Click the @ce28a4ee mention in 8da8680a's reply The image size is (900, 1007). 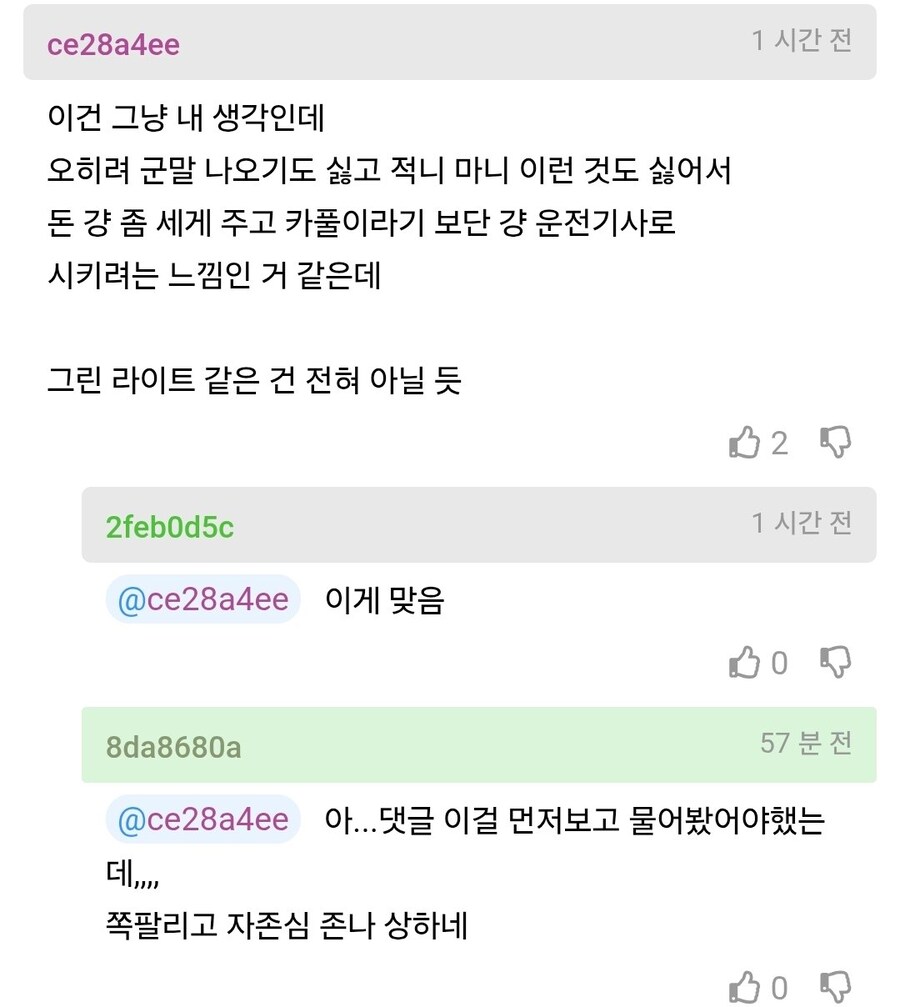point(201,818)
